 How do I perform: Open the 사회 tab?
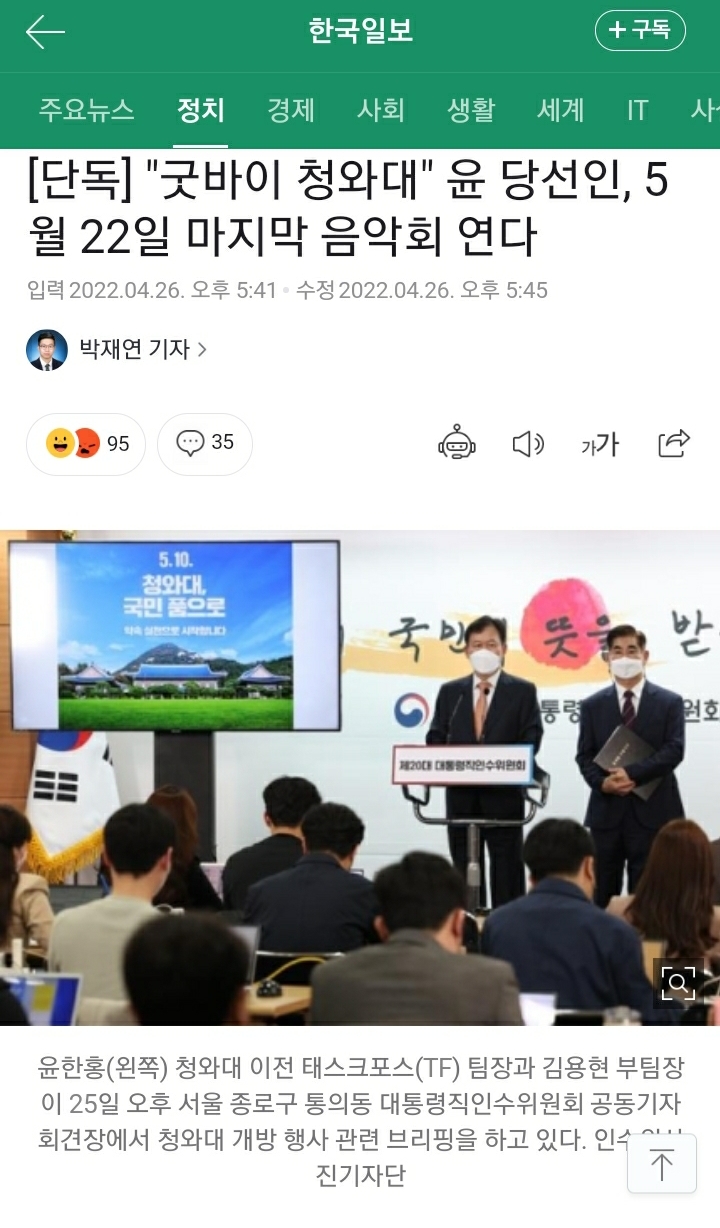381,110
